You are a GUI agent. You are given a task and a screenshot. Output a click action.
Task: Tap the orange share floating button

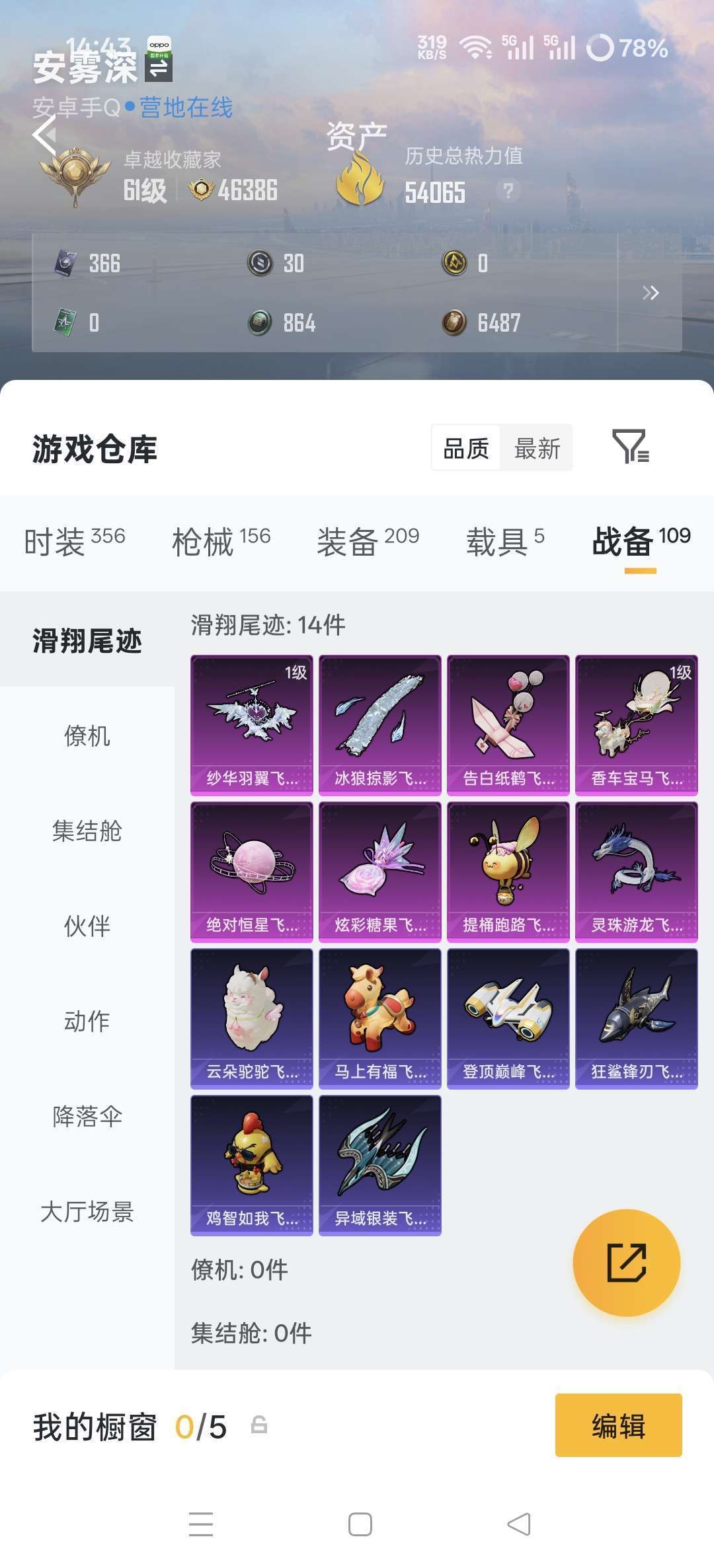tap(626, 1263)
